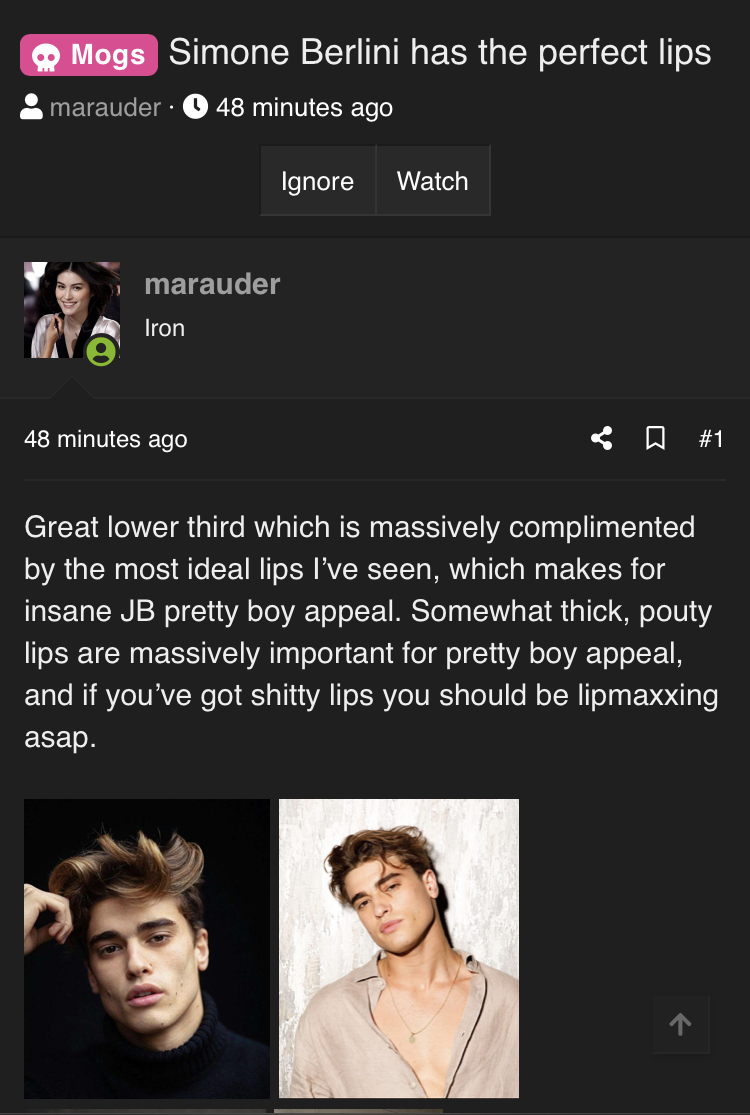750x1115 pixels.
Task: View marauder's profile from post username
Action: pos(212,284)
